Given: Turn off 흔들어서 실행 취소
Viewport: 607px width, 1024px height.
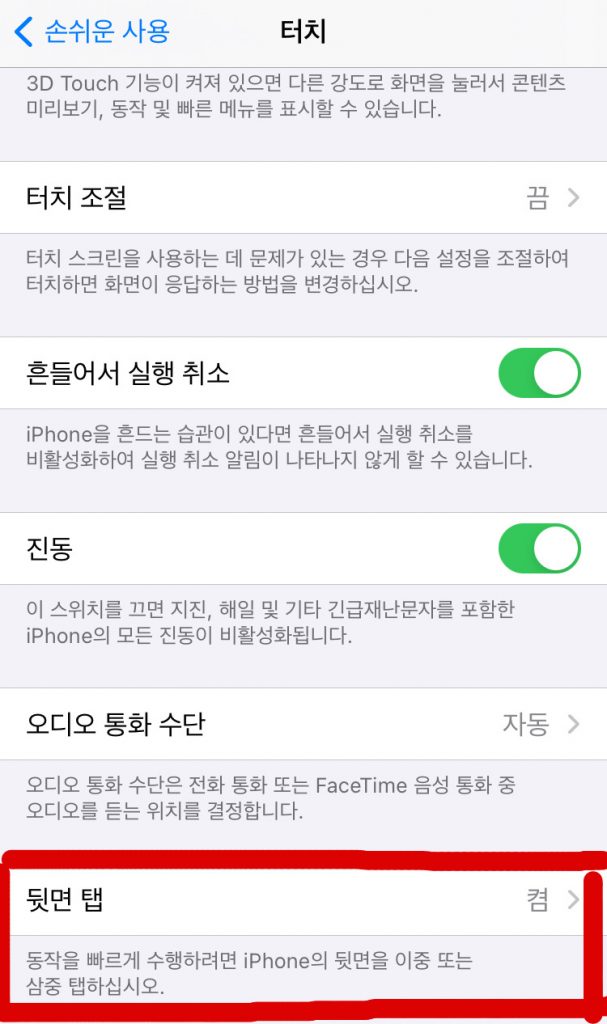Looking at the screenshot, I should click(539, 373).
